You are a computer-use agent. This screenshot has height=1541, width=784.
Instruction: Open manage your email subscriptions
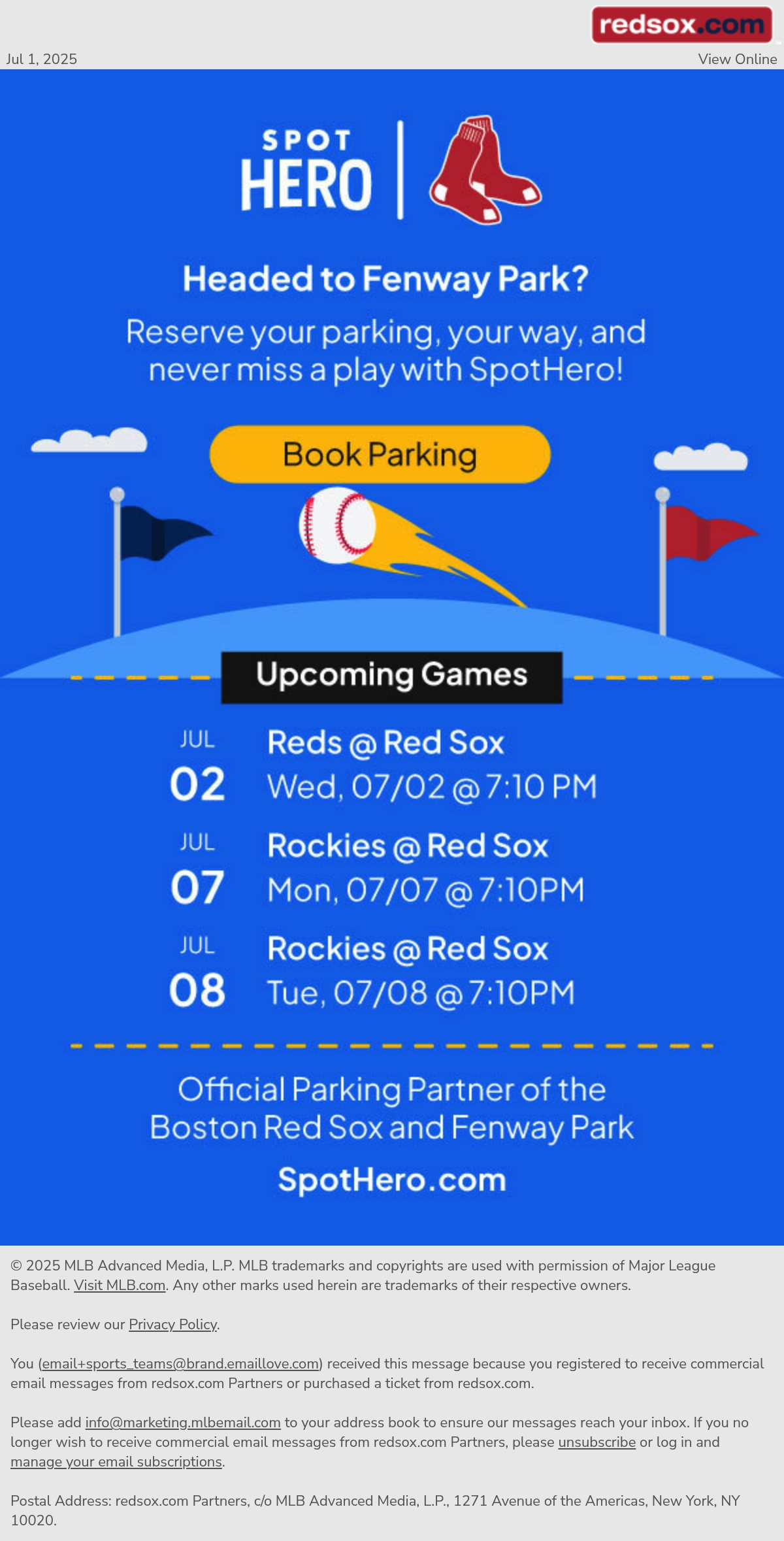116,1461
